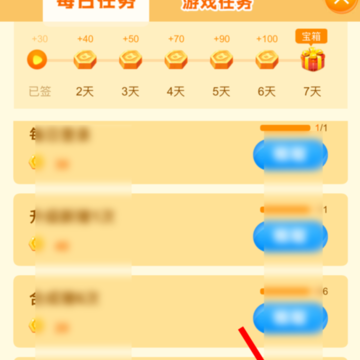Tap the blue button under the 1/1 progress bar
This screenshot has width=360, height=360.
(x=290, y=154)
